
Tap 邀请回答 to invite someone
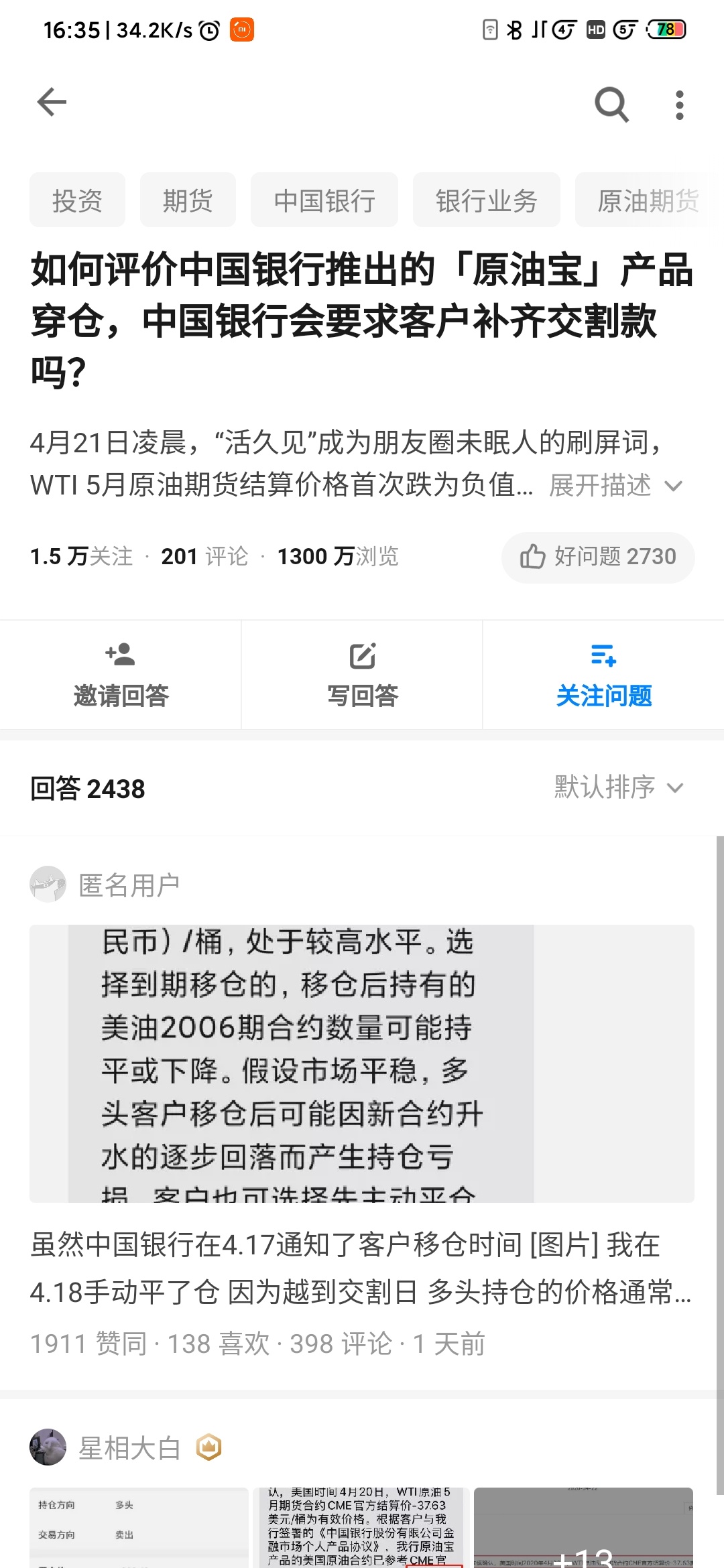click(x=121, y=675)
